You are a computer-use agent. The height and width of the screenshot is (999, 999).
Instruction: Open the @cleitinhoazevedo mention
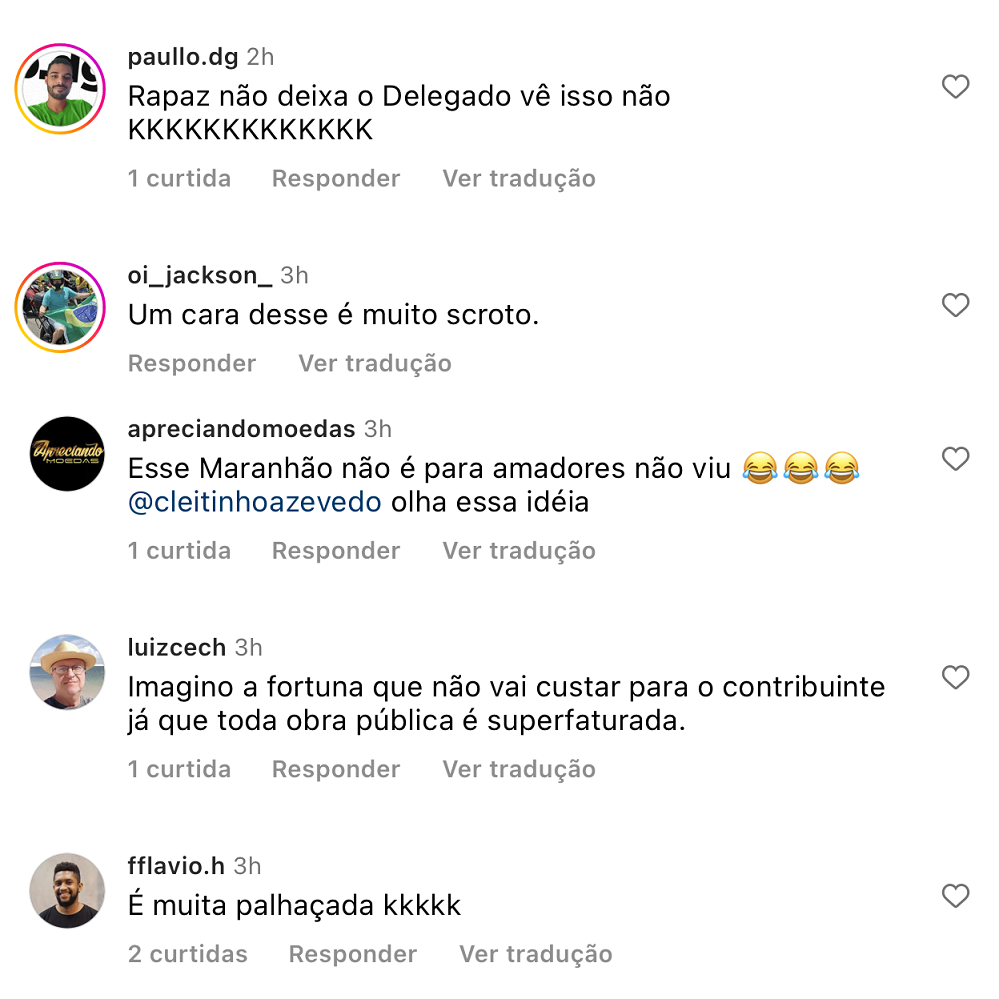pyautogui.click(x=255, y=502)
